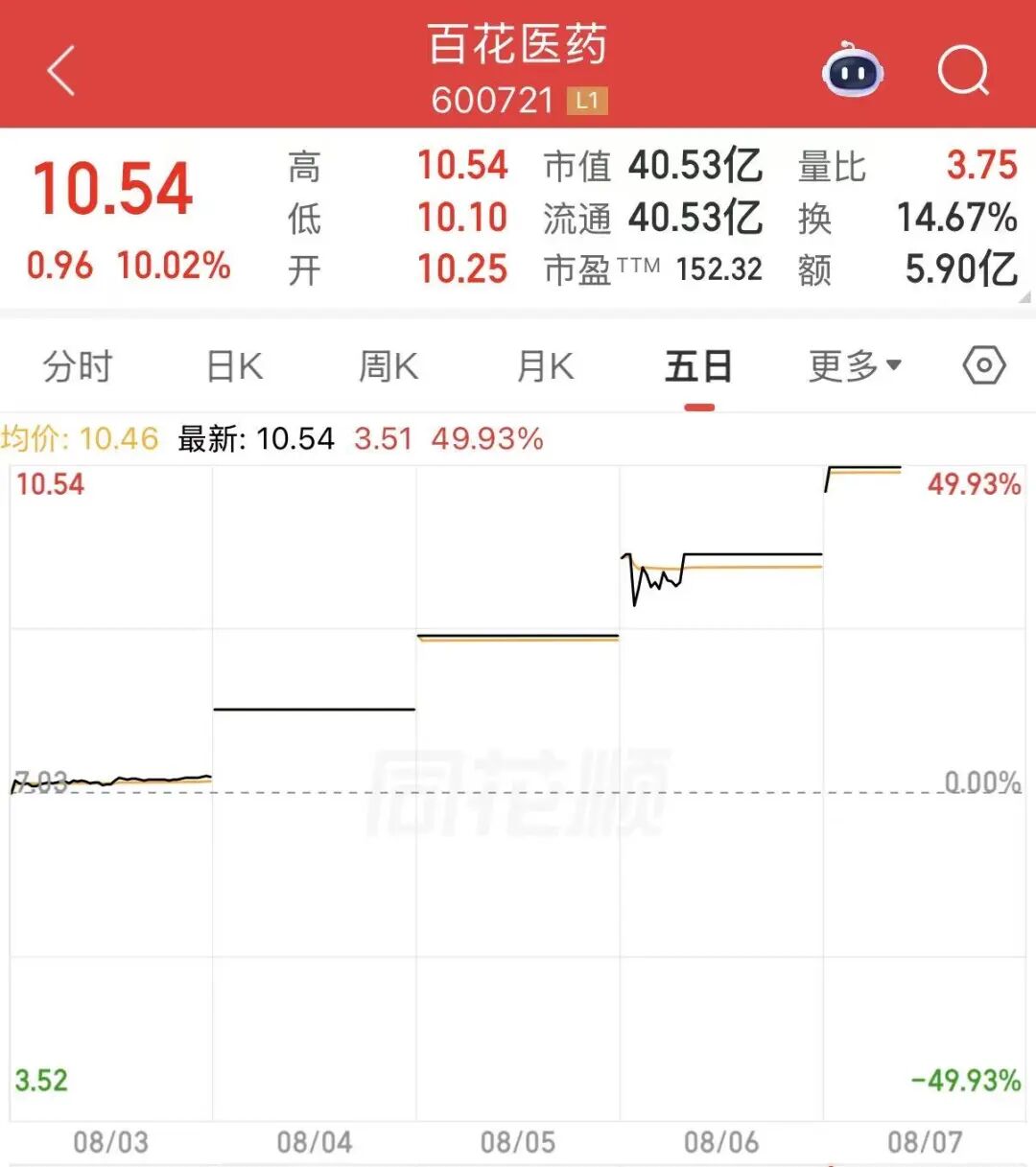
Task: Open the search magnifier icon
Action: click(963, 70)
